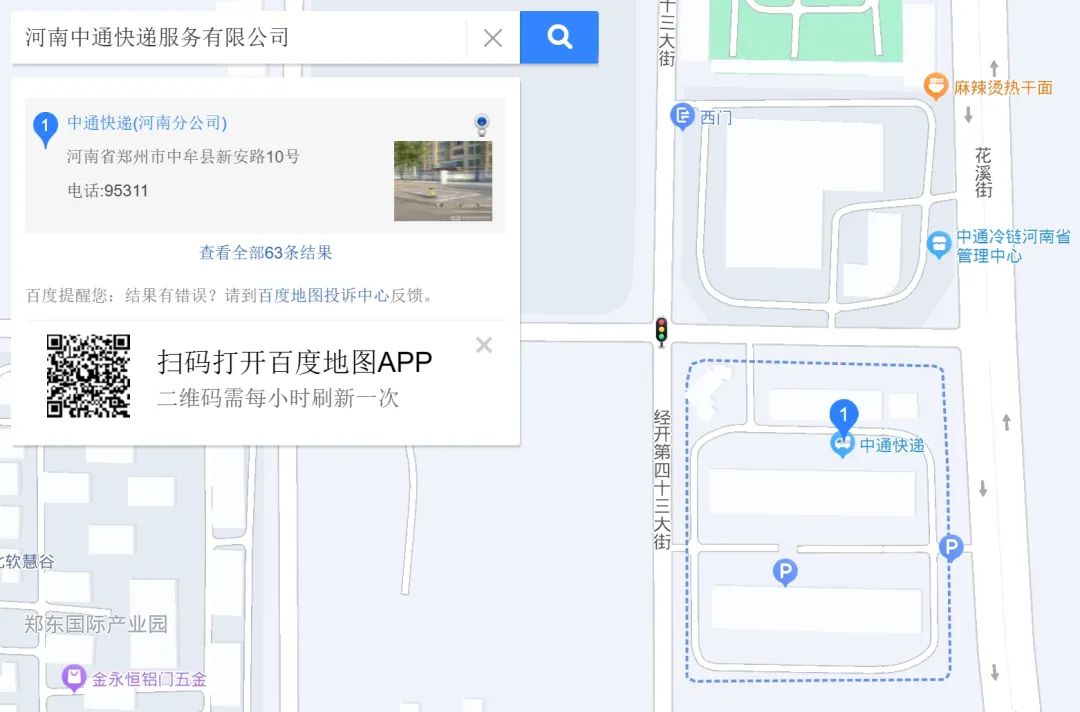The width and height of the screenshot is (1080, 712).
Task: Open the 中通冷链河南省管理中心 map marker
Action: [939, 244]
